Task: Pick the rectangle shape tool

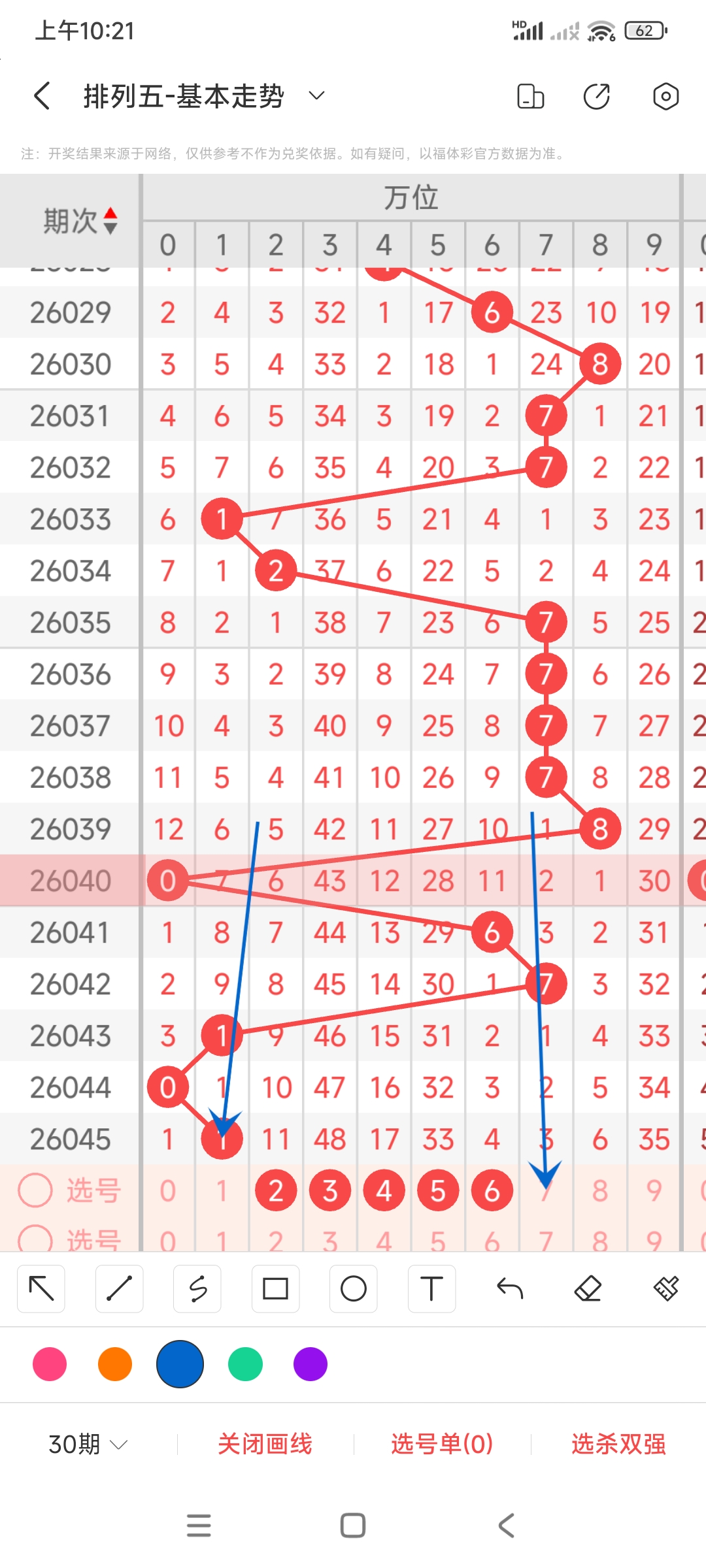Action: point(275,1288)
